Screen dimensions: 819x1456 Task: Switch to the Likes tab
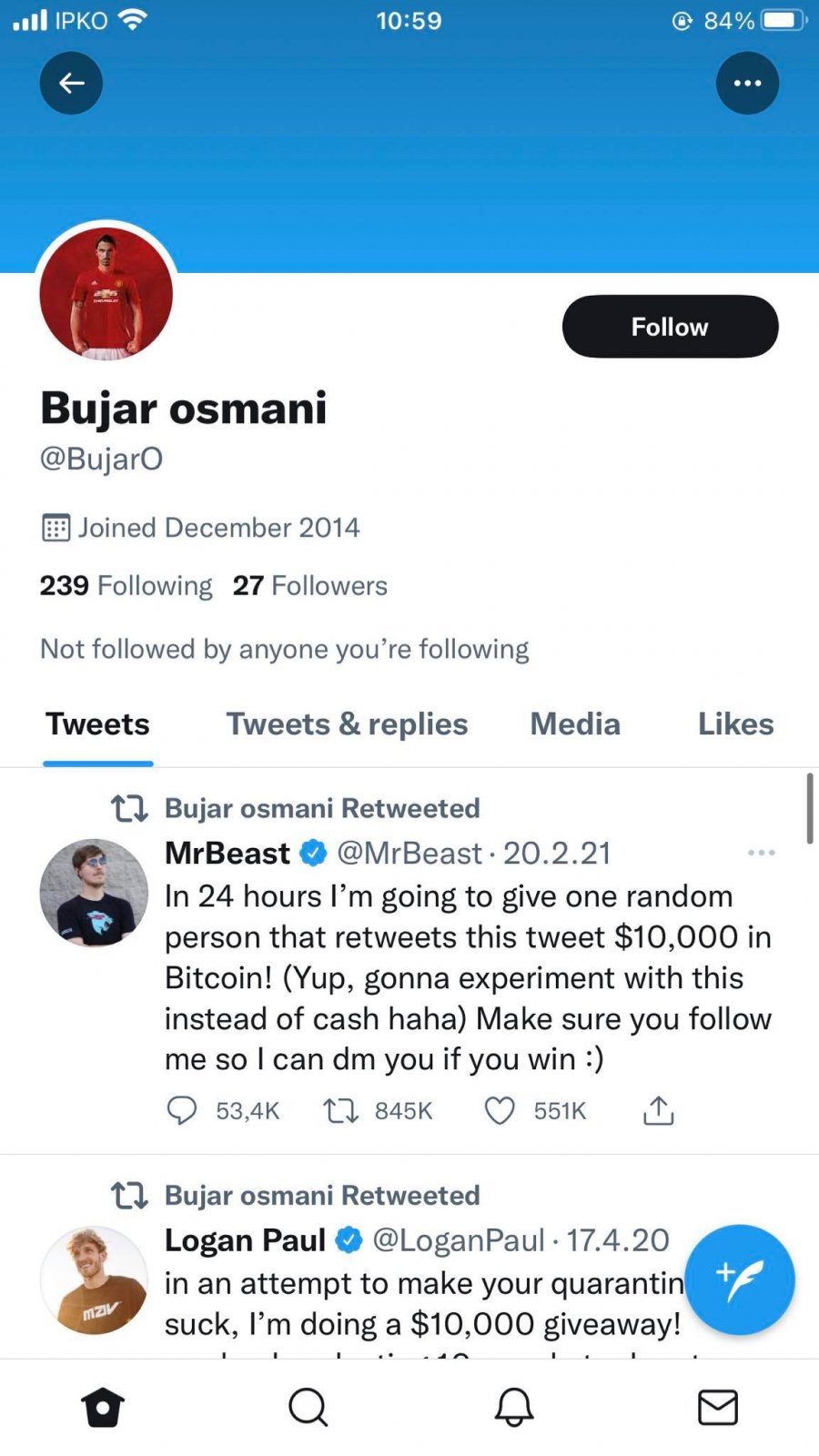(735, 724)
